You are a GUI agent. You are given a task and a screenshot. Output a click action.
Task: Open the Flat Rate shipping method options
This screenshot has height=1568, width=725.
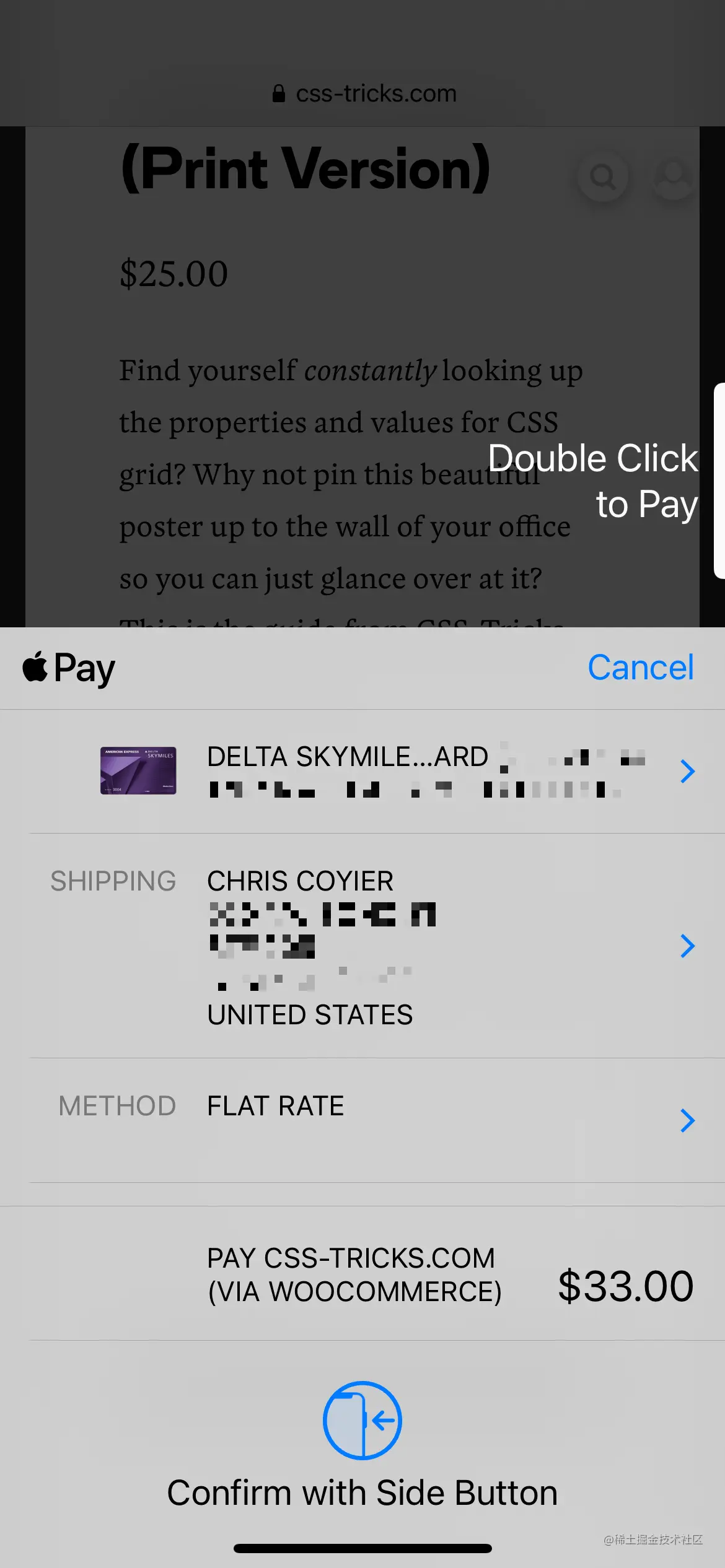point(687,1120)
